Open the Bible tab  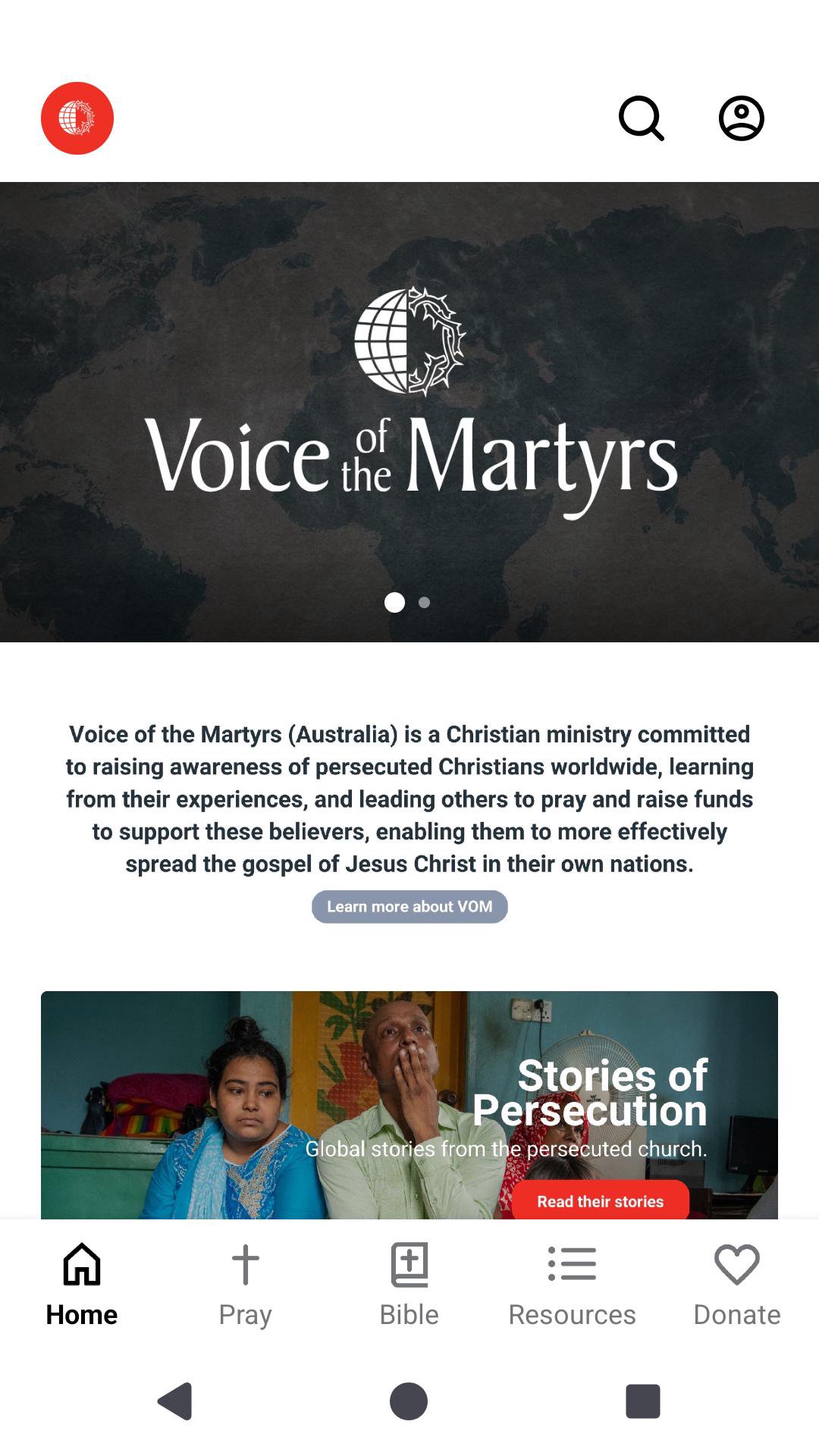pyautogui.click(x=409, y=1283)
